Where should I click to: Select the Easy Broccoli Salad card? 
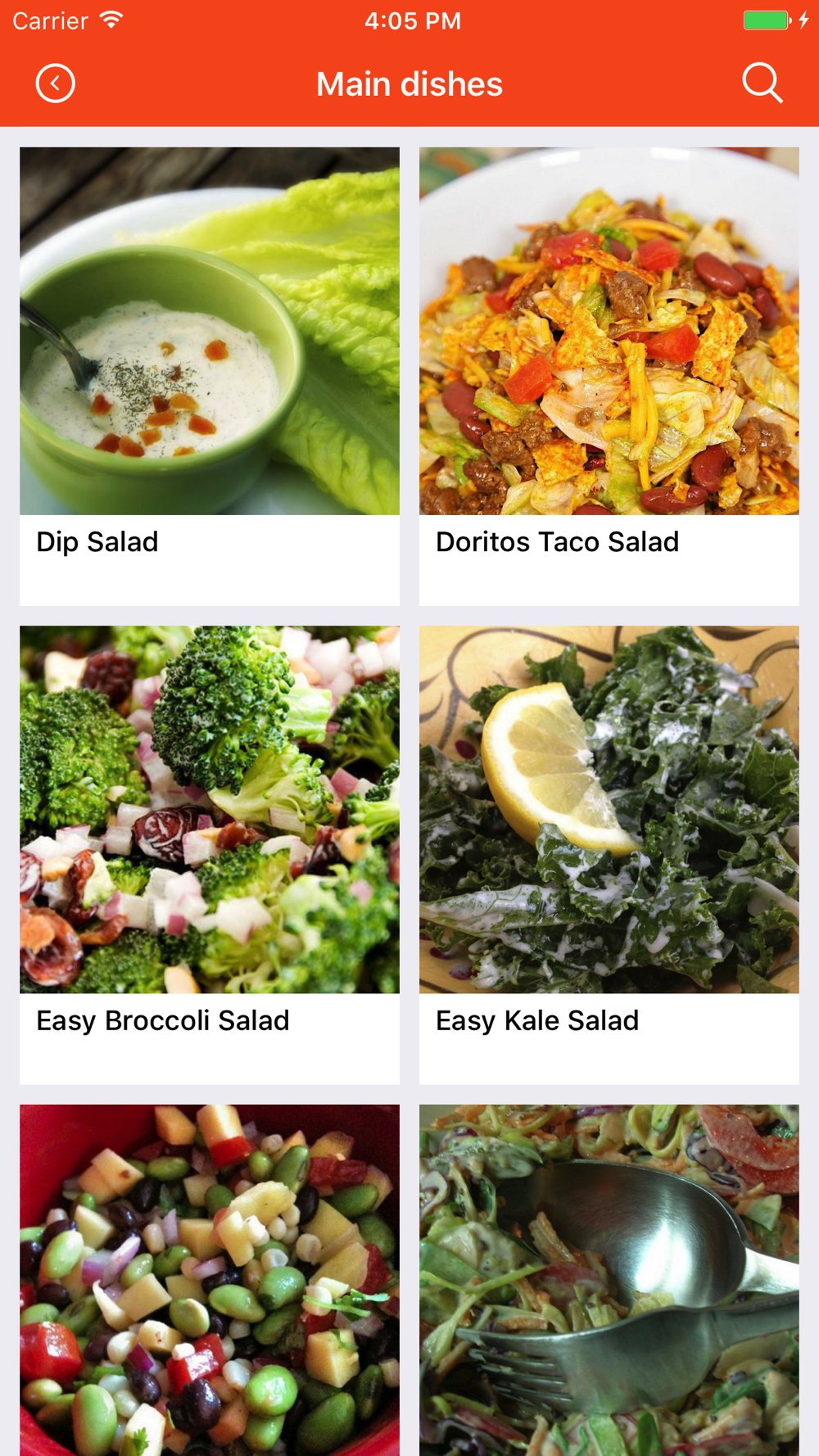210,854
